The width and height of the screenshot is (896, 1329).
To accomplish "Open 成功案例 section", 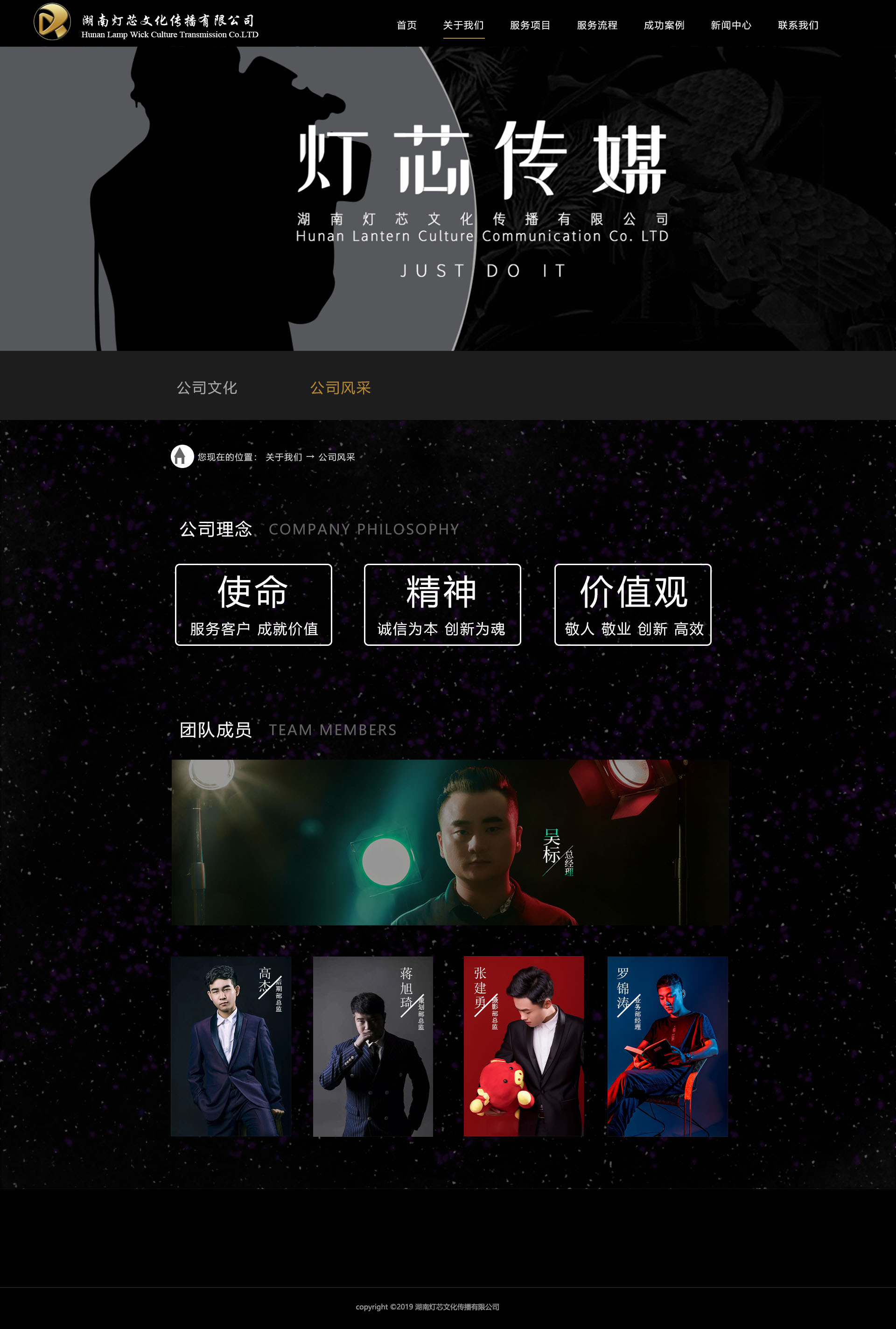I will pos(664,25).
